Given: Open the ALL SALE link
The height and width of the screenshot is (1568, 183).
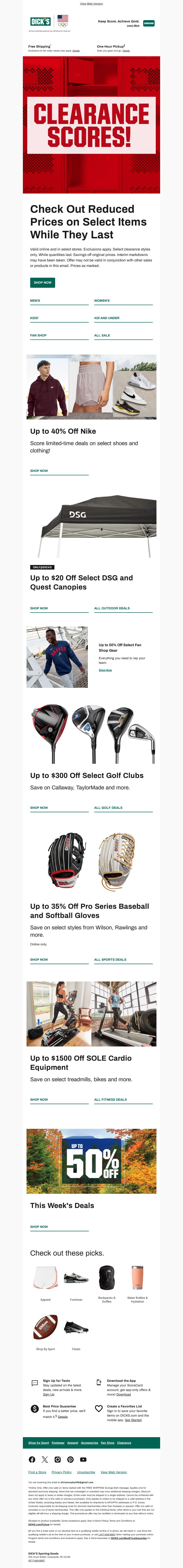Looking at the screenshot, I should tap(102, 335).
